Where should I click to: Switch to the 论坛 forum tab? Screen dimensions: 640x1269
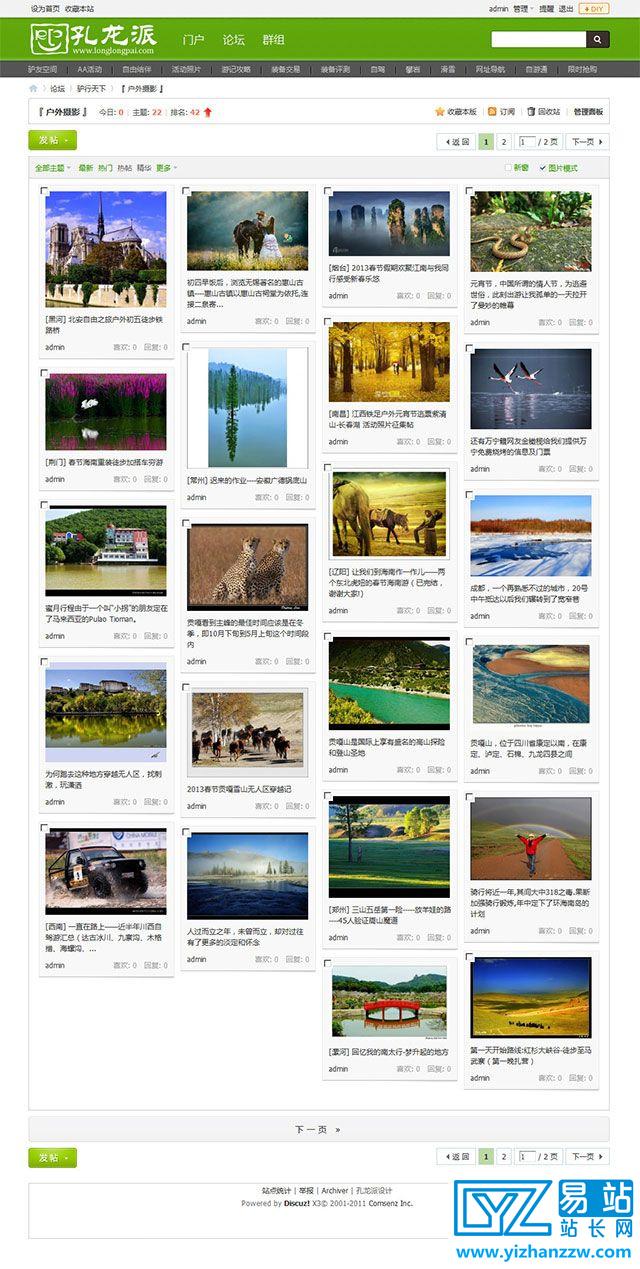tap(233, 40)
